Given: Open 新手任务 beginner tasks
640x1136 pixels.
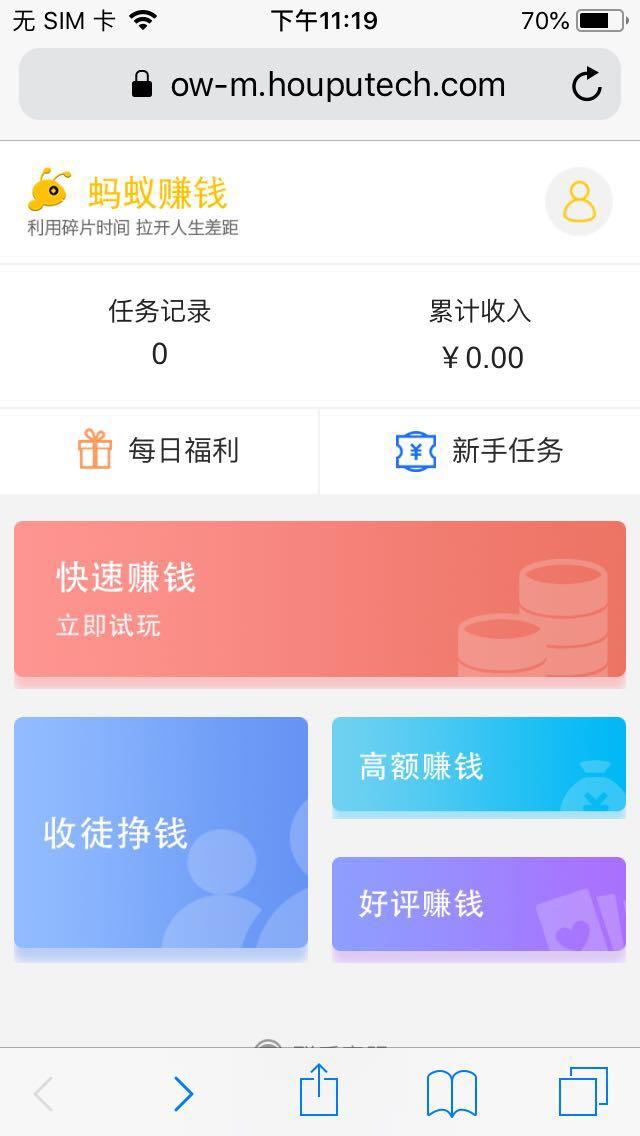Looking at the screenshot, I should (x=479, y=451).
